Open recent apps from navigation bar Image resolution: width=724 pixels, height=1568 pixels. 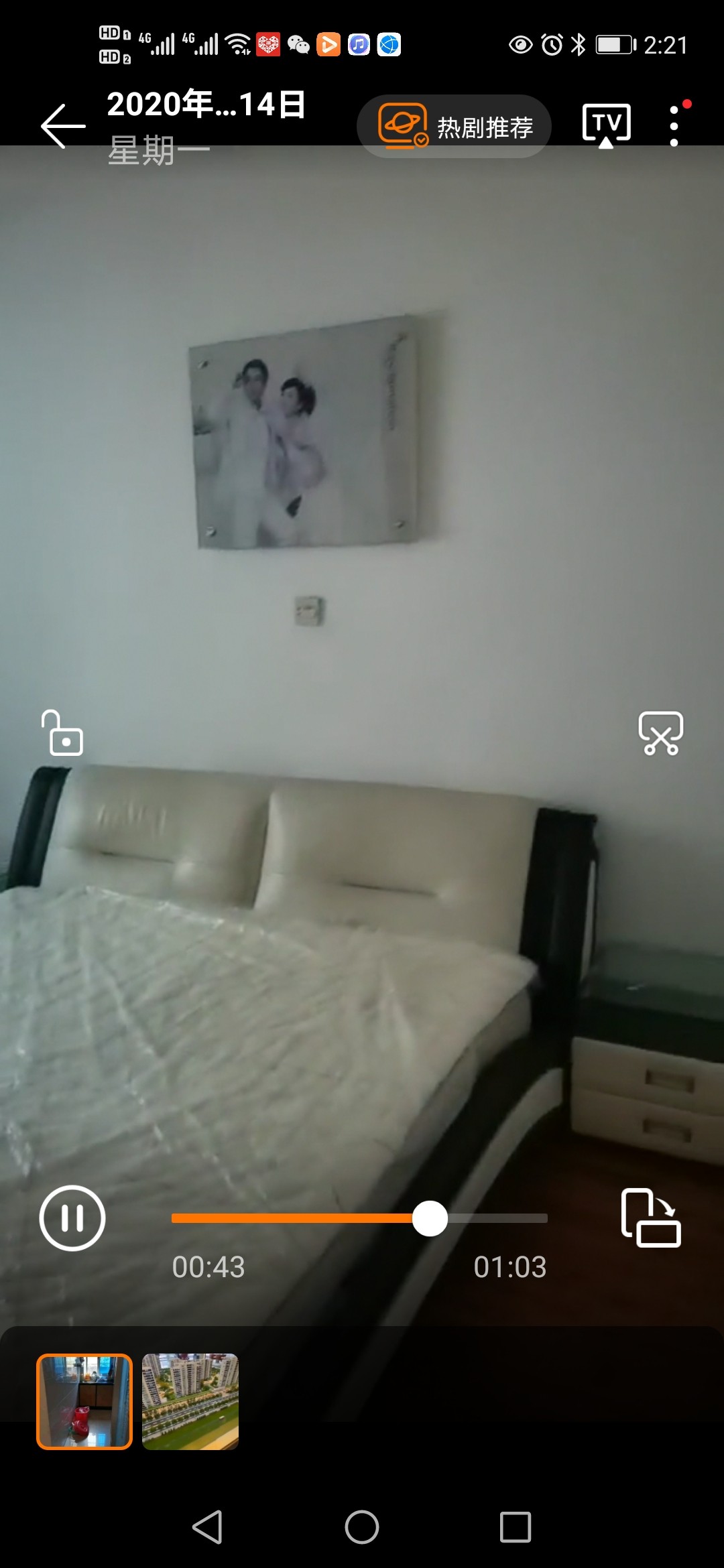pos(516,1527)
